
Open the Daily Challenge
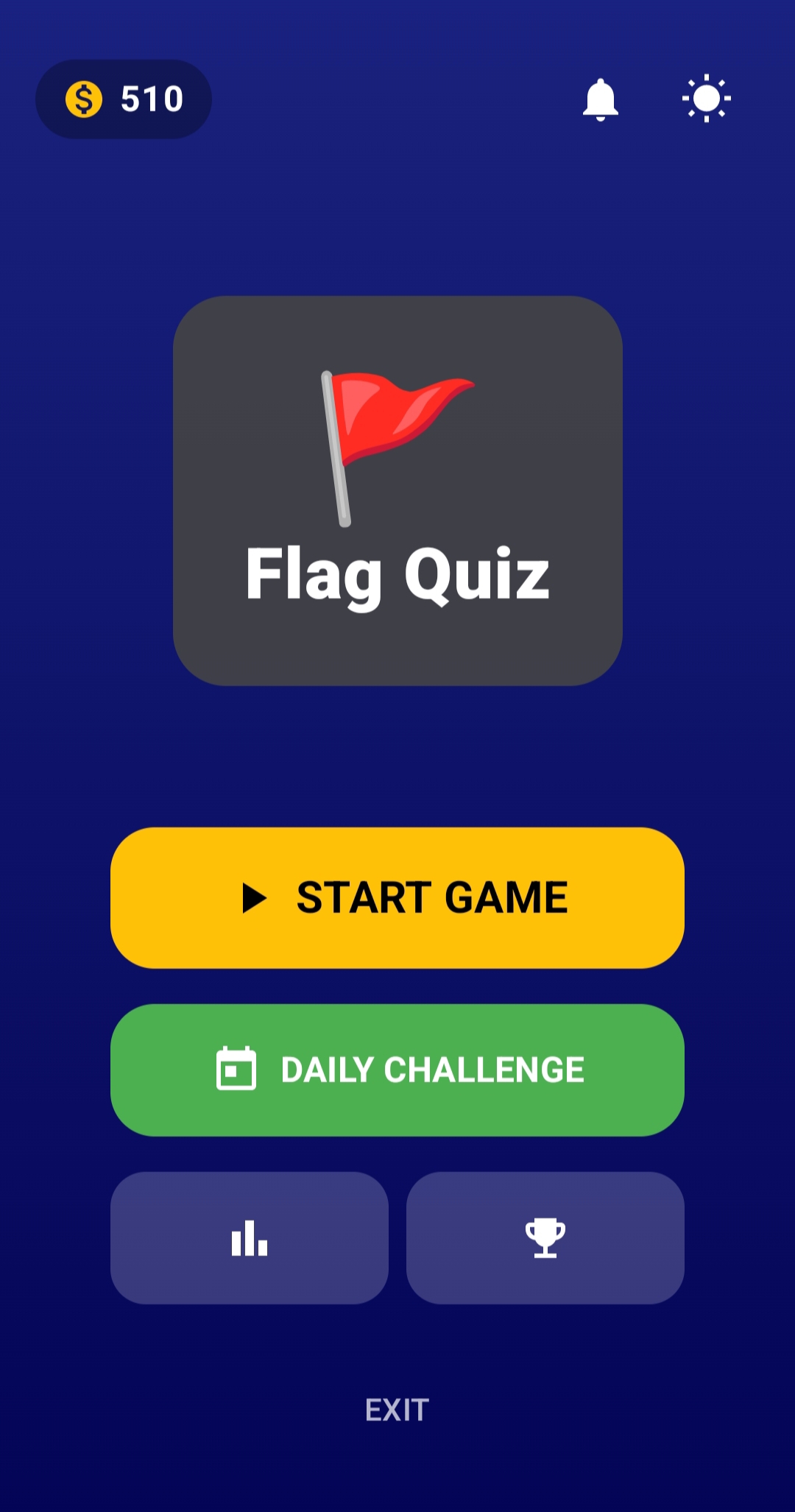pyautogui.click(x=397, y=1070)
